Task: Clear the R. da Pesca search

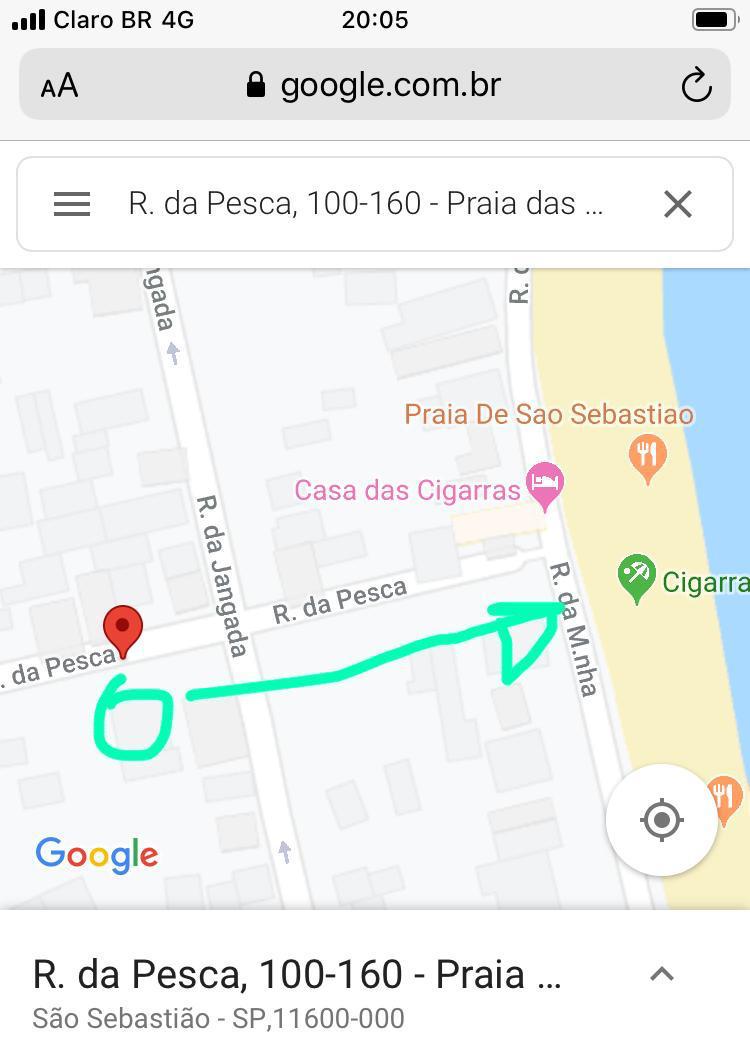Action: pos(678,204)
